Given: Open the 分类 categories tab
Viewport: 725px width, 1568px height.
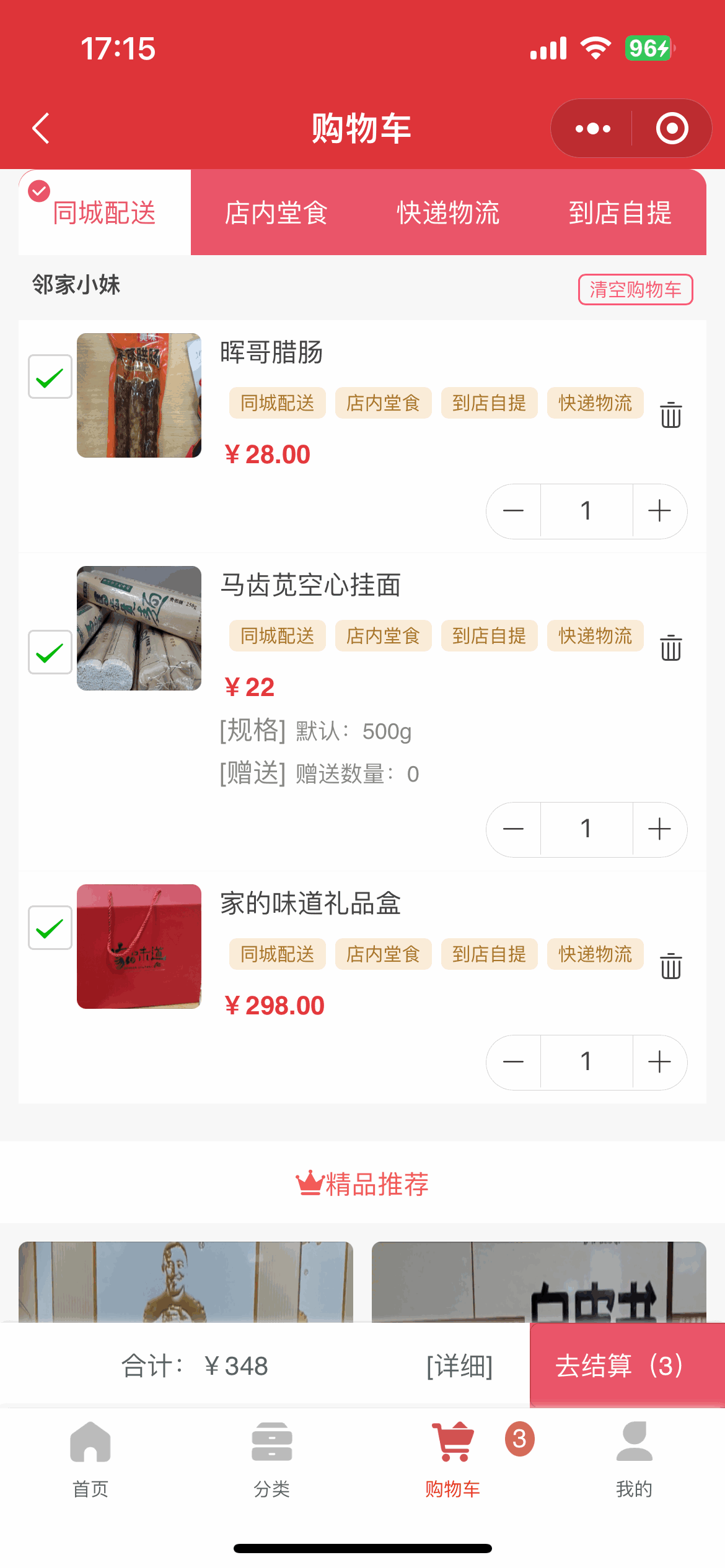Looking at the screenshot, I should (272, 1460).
